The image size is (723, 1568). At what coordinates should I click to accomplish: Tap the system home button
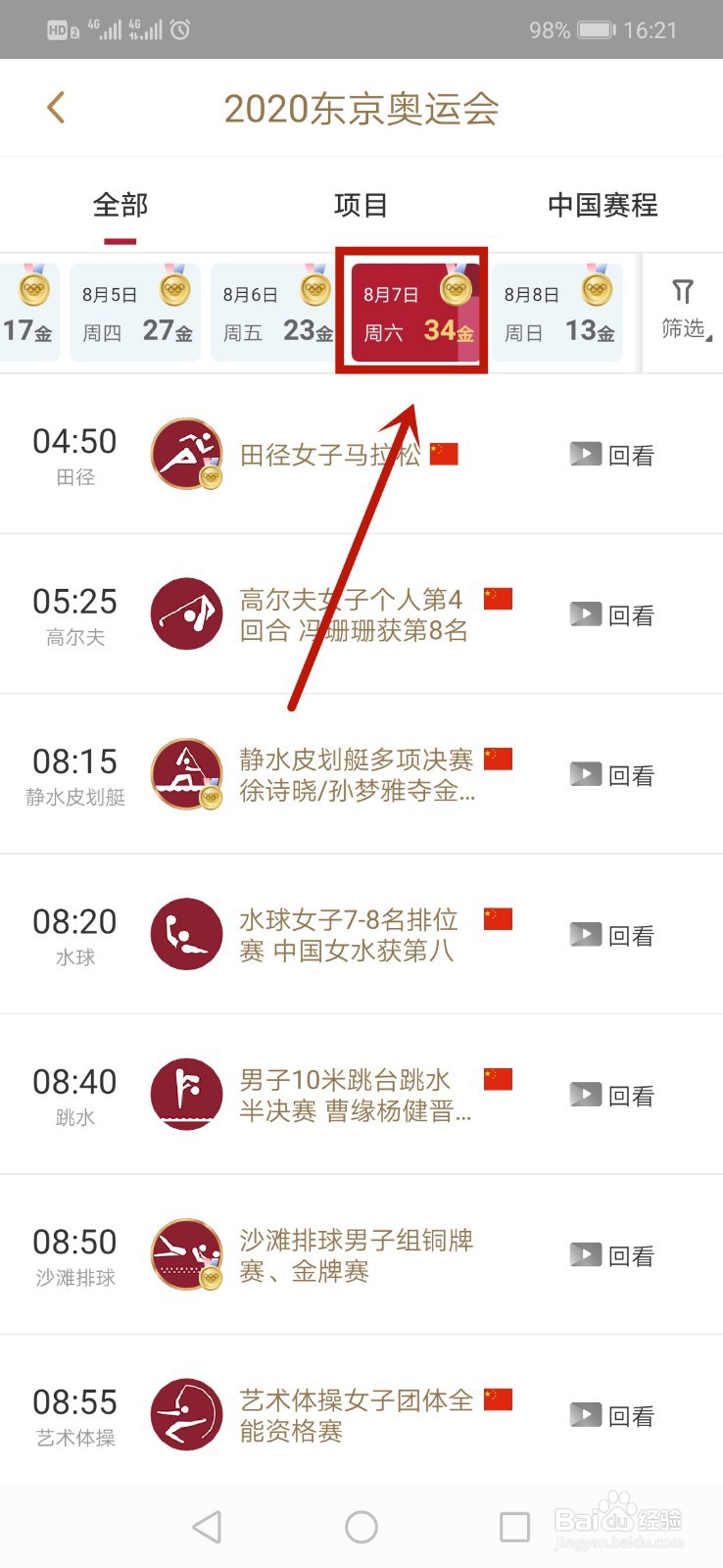(361, 1527)
